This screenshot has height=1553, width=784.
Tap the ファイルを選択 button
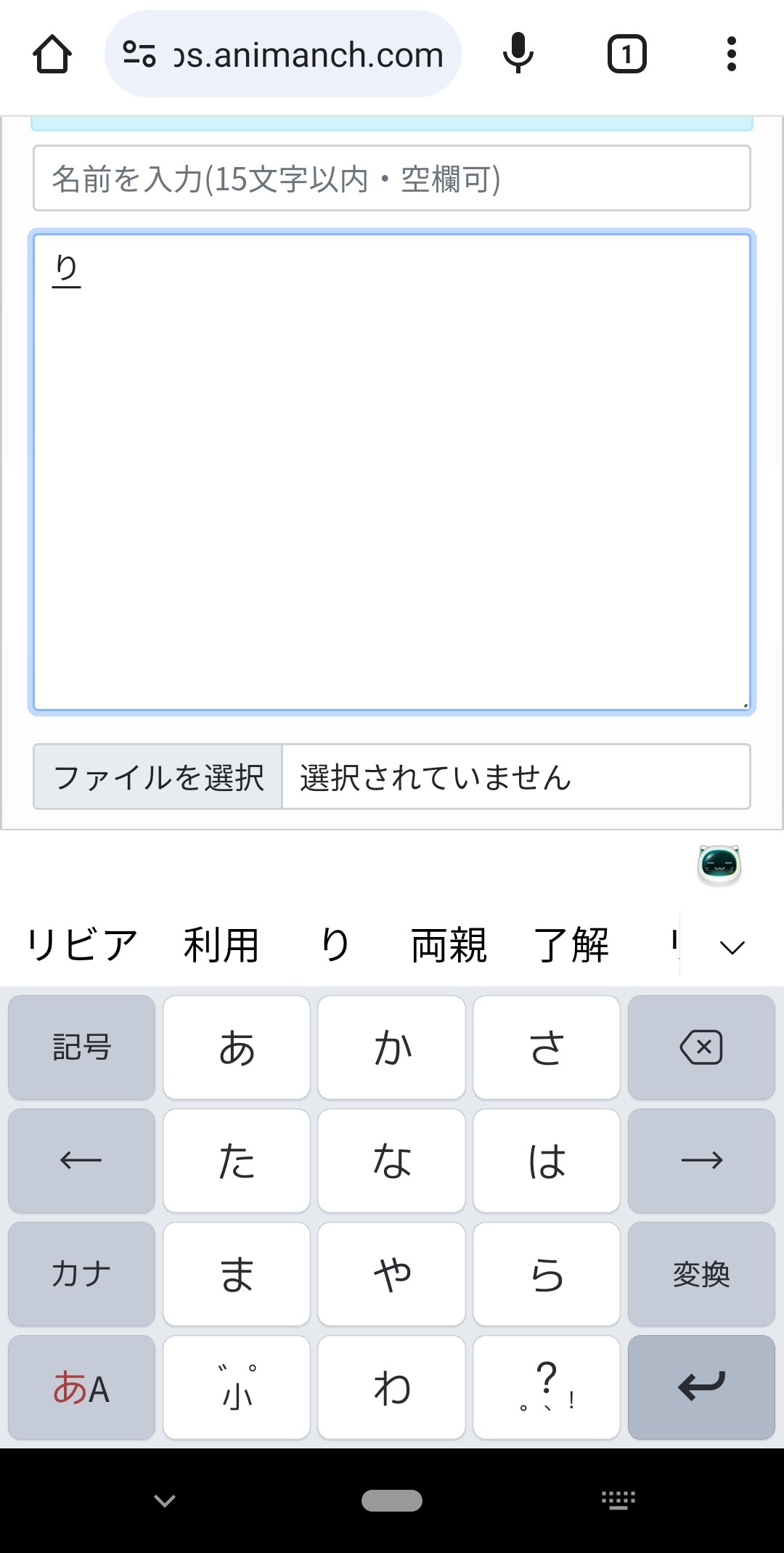click(x=158, y=777)
